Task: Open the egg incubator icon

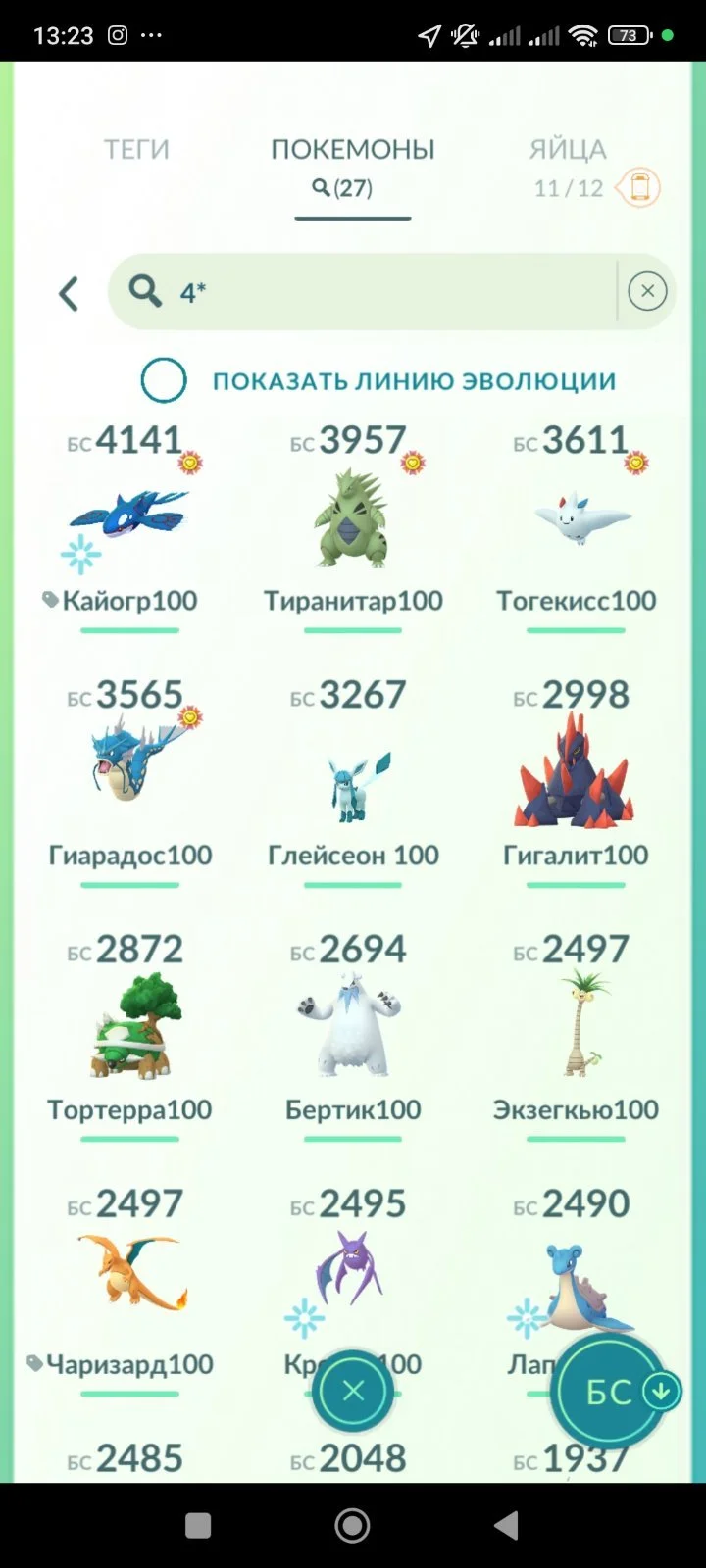Action: [639, 186]
